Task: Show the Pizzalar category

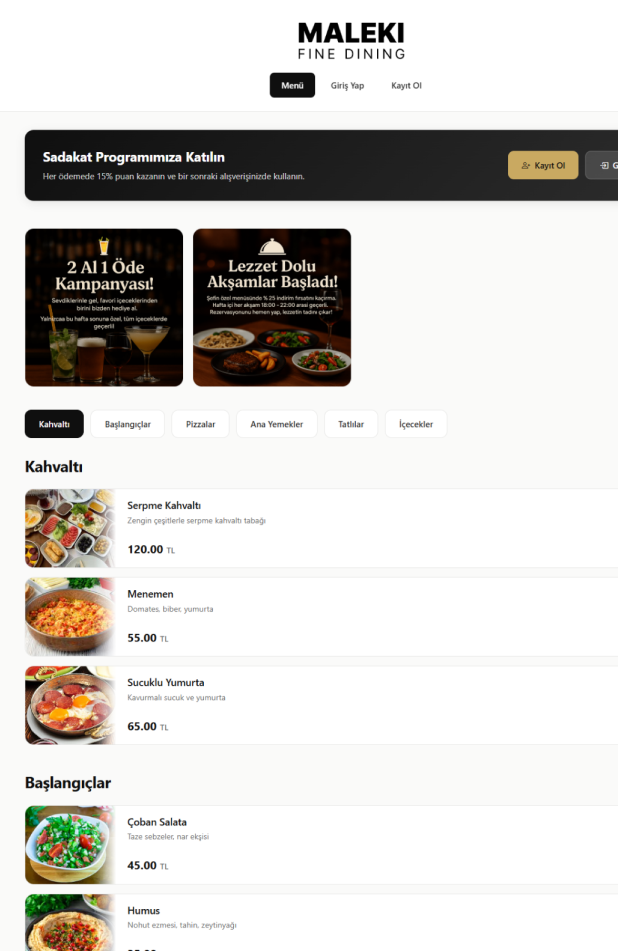Action: click(x=200, y=424)
